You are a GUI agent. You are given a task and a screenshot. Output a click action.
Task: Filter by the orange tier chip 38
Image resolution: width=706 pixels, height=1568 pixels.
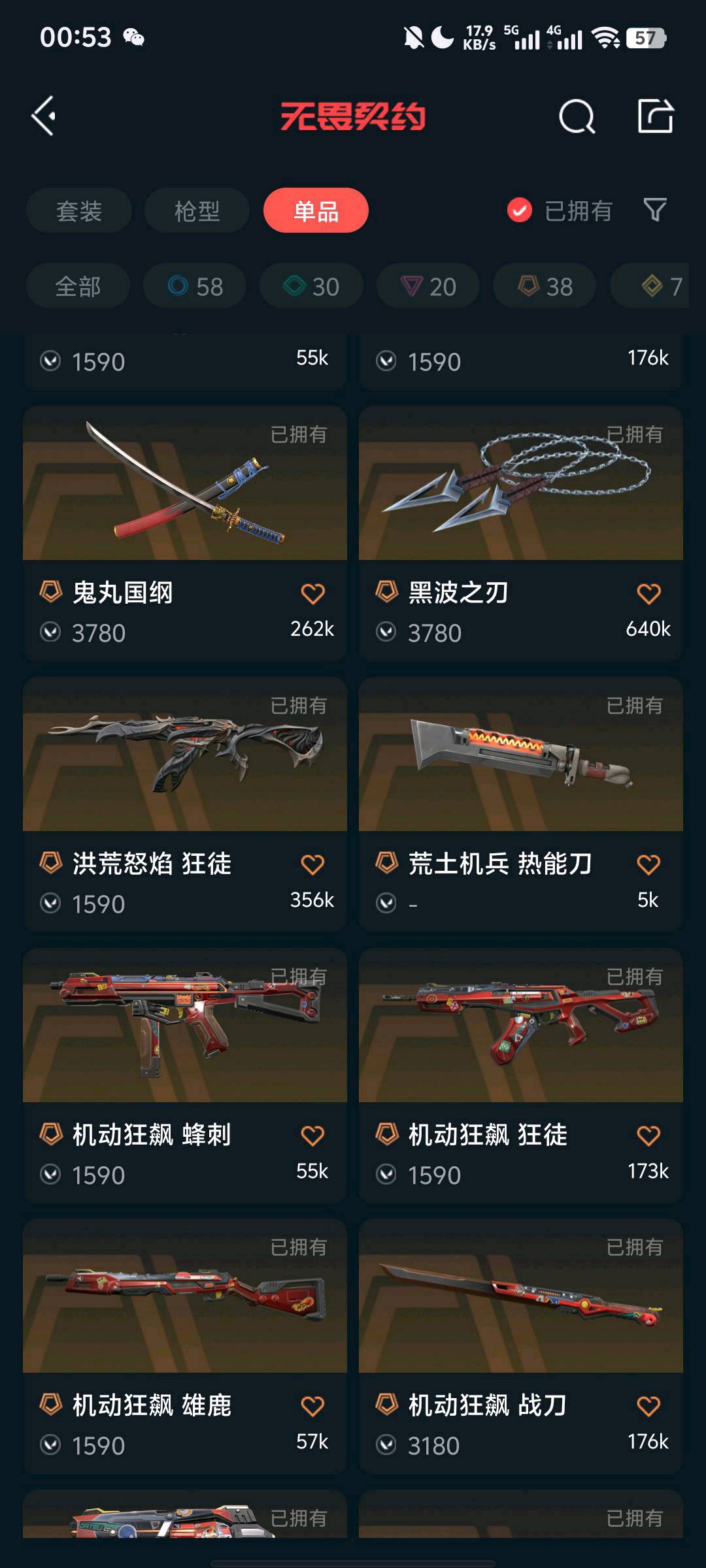(545, 286)
